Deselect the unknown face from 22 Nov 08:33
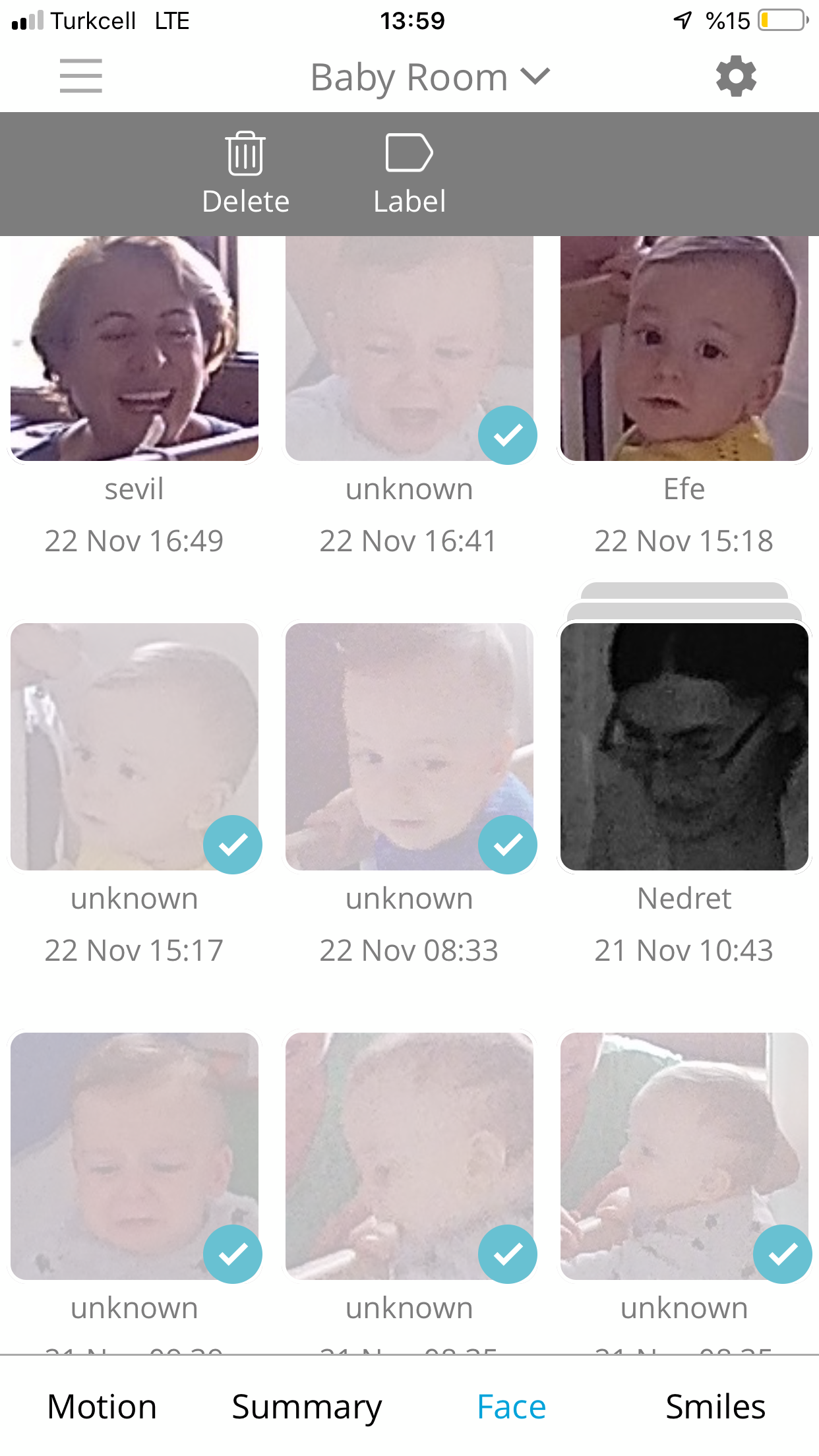The image size is (819, 1456). click(409, 746)
